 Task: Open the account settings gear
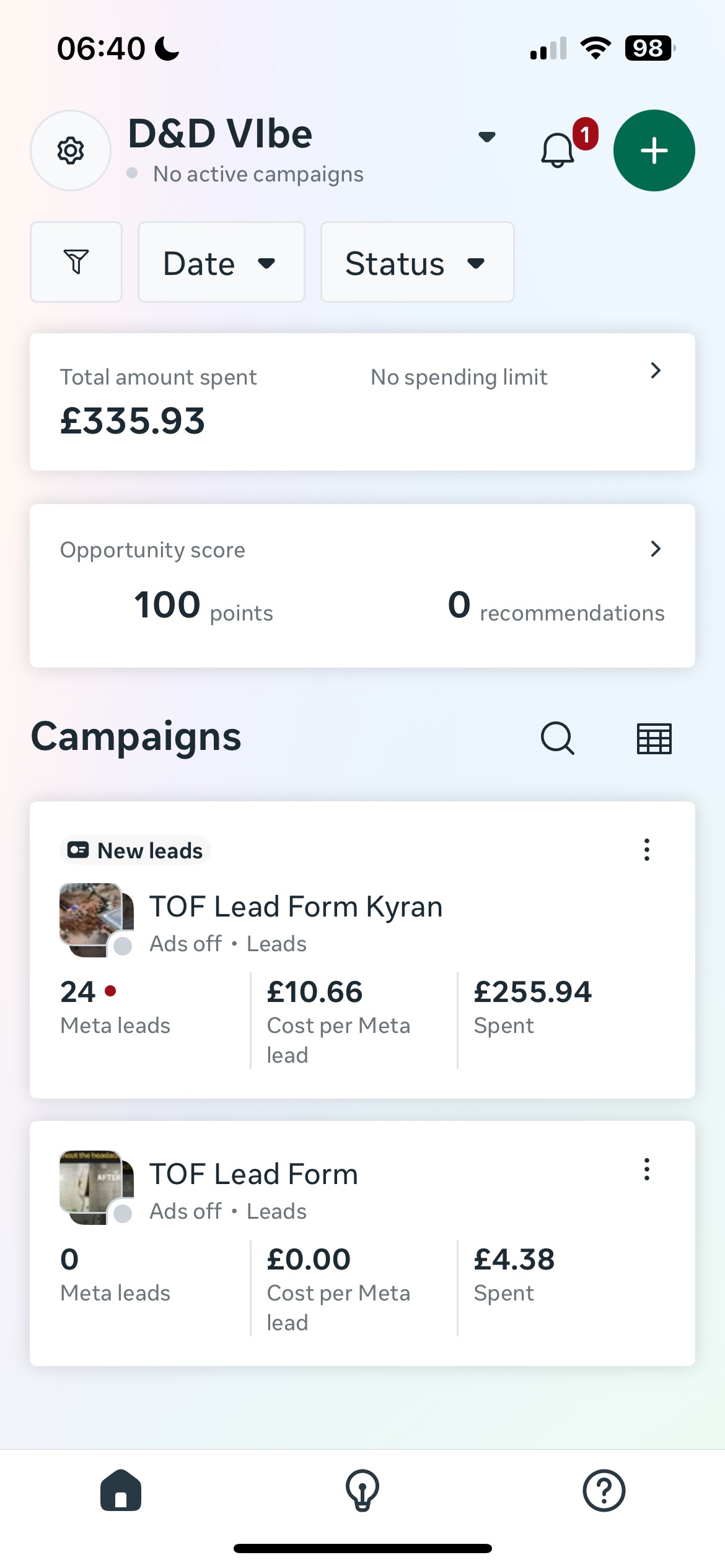click(70, 150)
